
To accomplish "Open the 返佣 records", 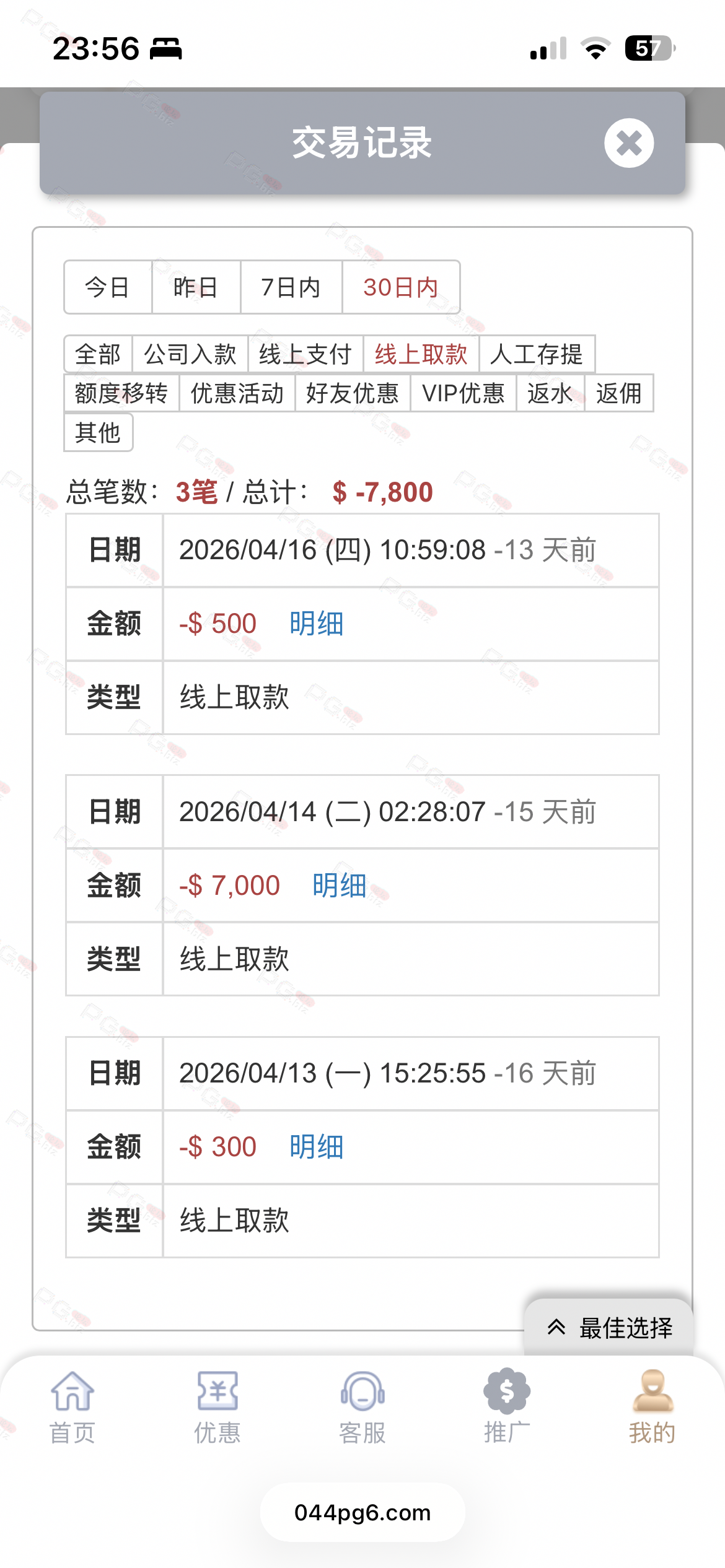I will 619,393.
